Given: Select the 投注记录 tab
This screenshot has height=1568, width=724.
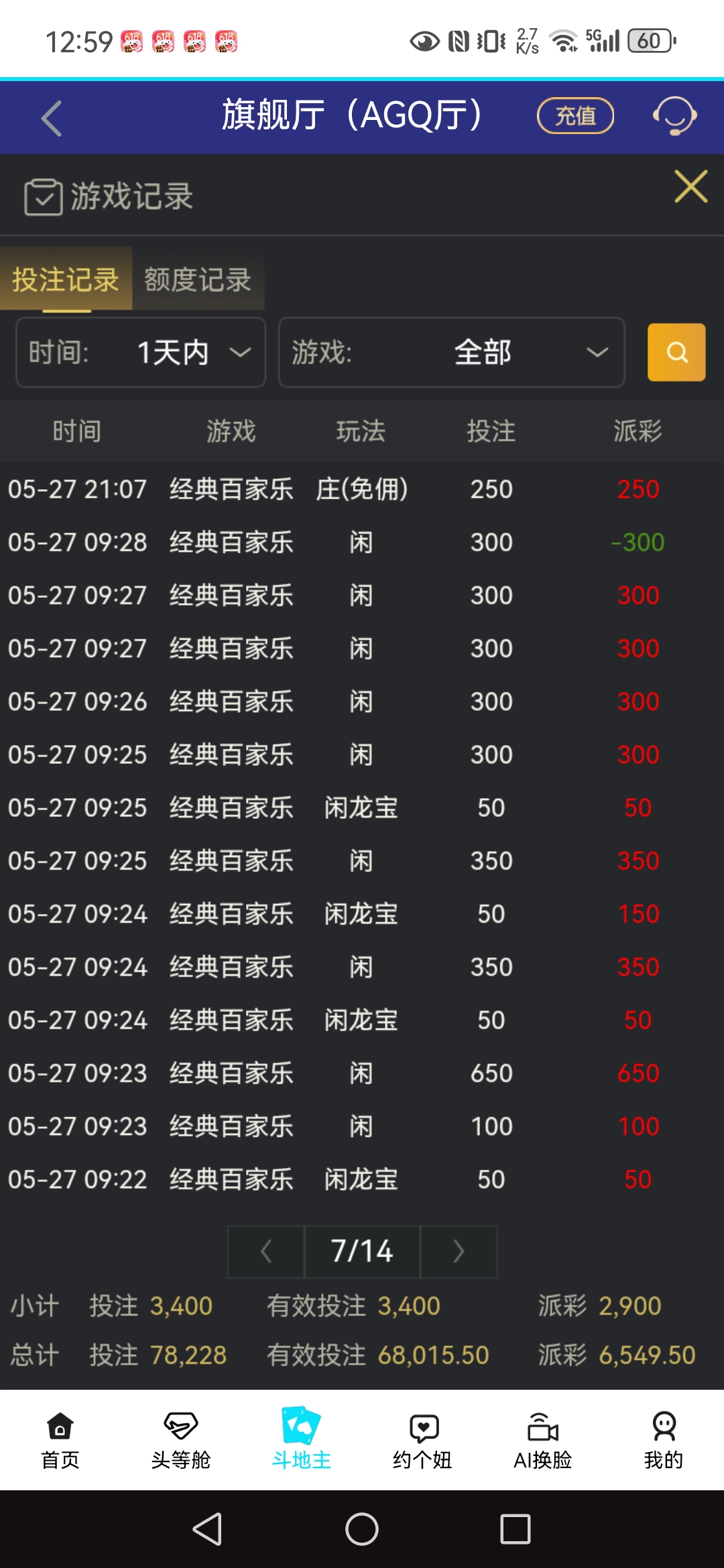Looking at the screenshot, I should point(65,281).
